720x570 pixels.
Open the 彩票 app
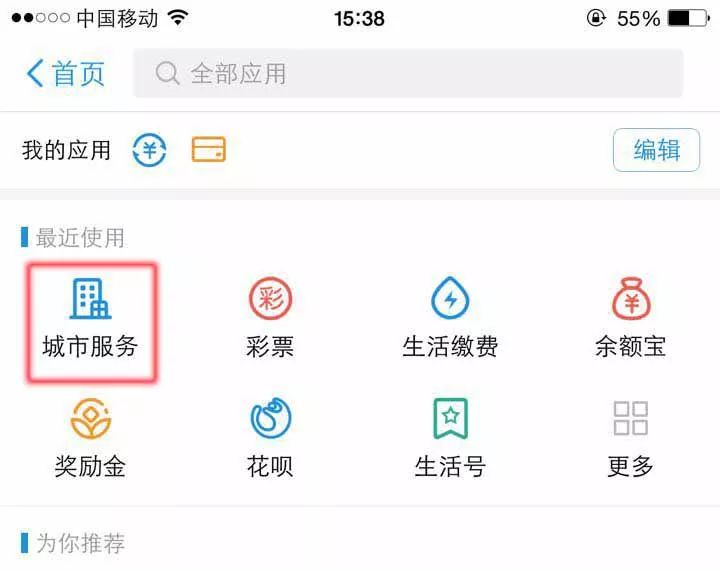tap(270, 320)
